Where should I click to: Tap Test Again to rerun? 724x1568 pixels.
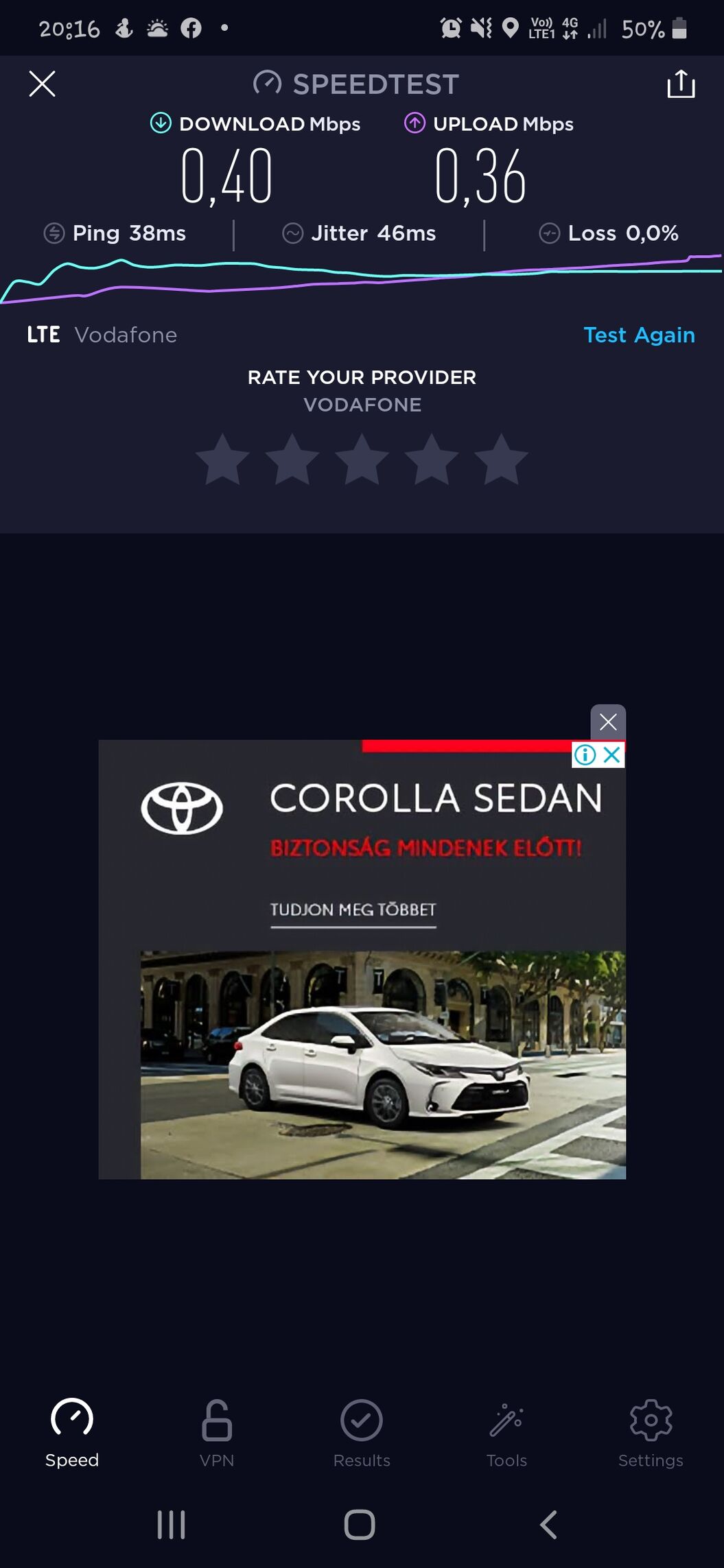point(639,335)
